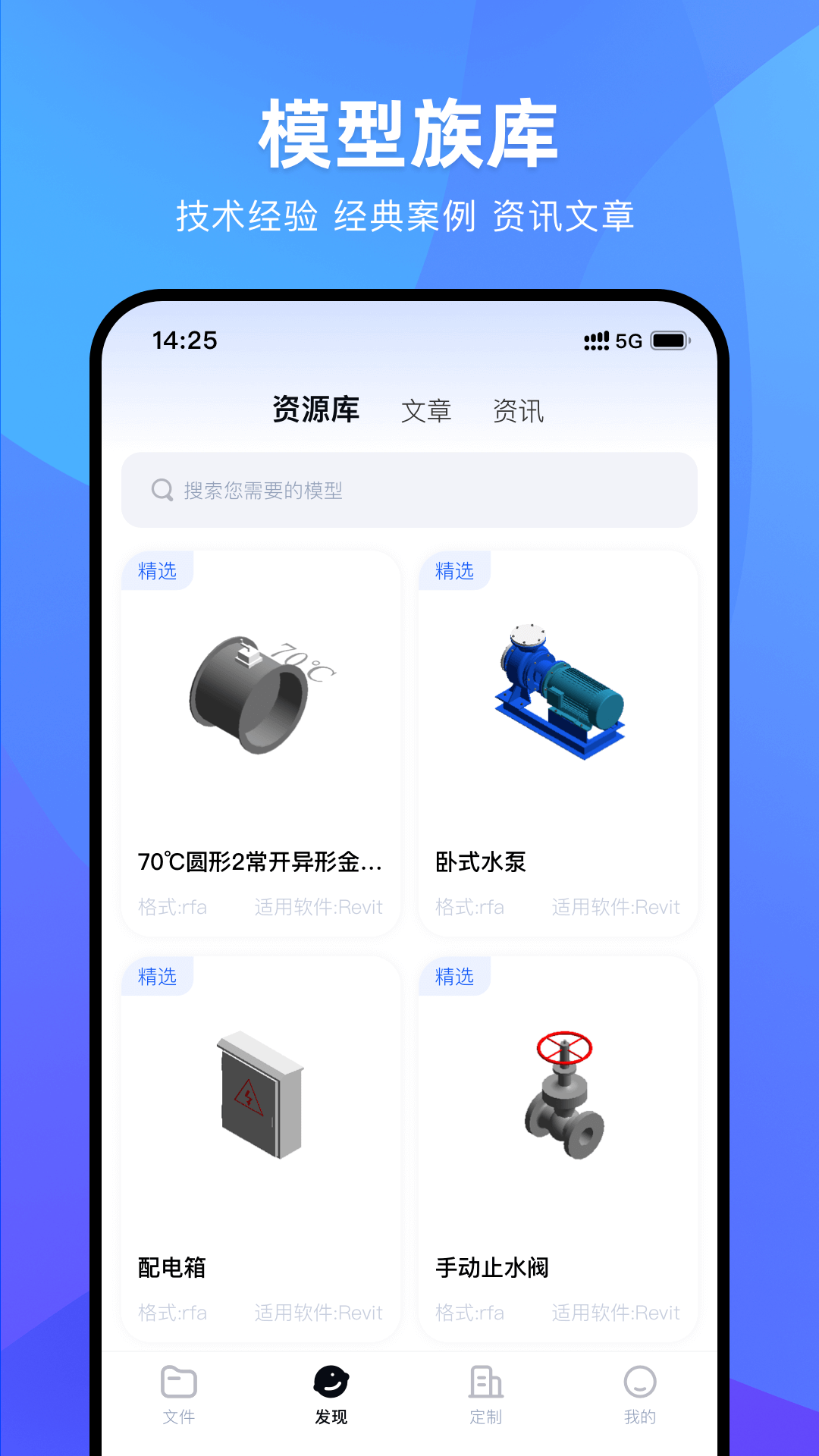
Task: Open the 文章 tab
Action: click(x=428, y=410)
